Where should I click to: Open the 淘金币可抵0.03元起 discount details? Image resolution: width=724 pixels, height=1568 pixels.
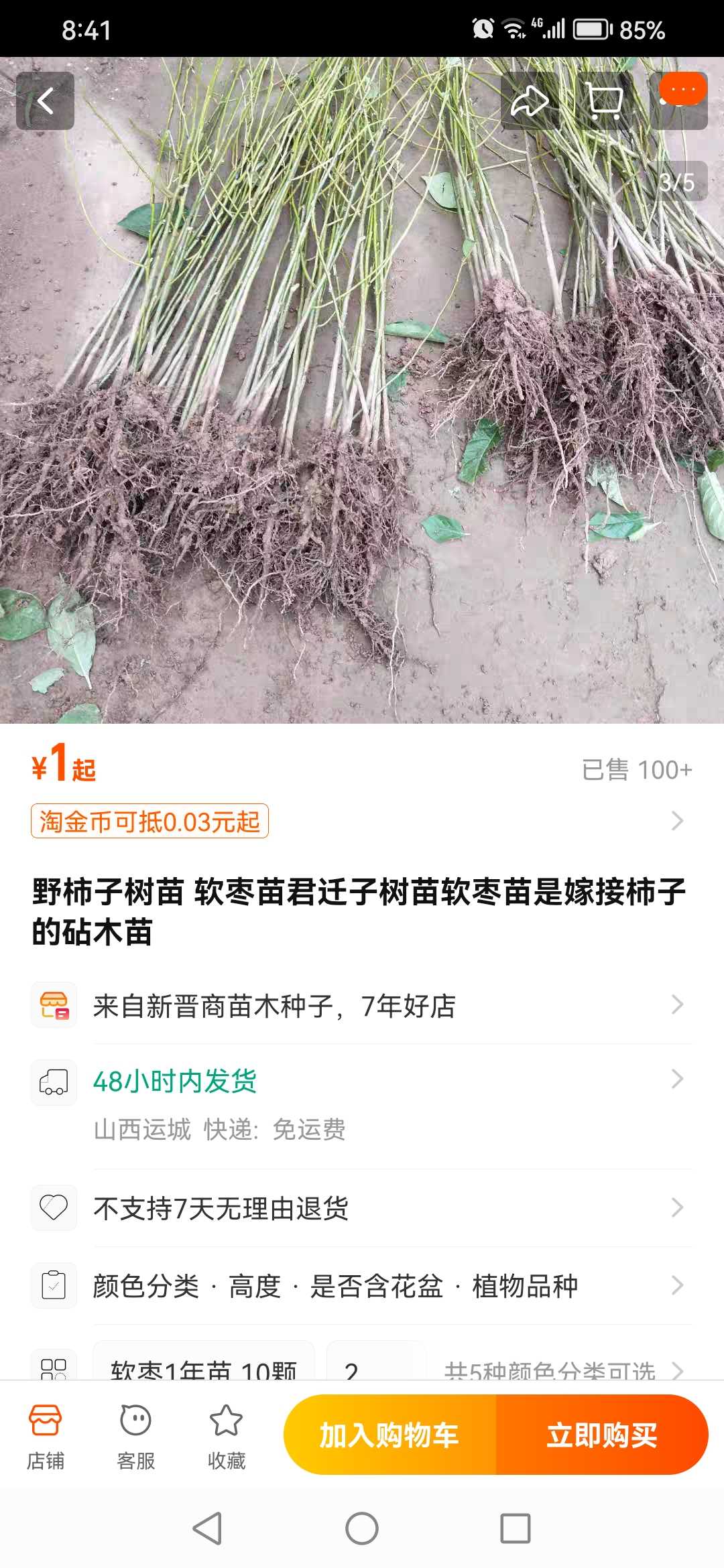[149, 821]
